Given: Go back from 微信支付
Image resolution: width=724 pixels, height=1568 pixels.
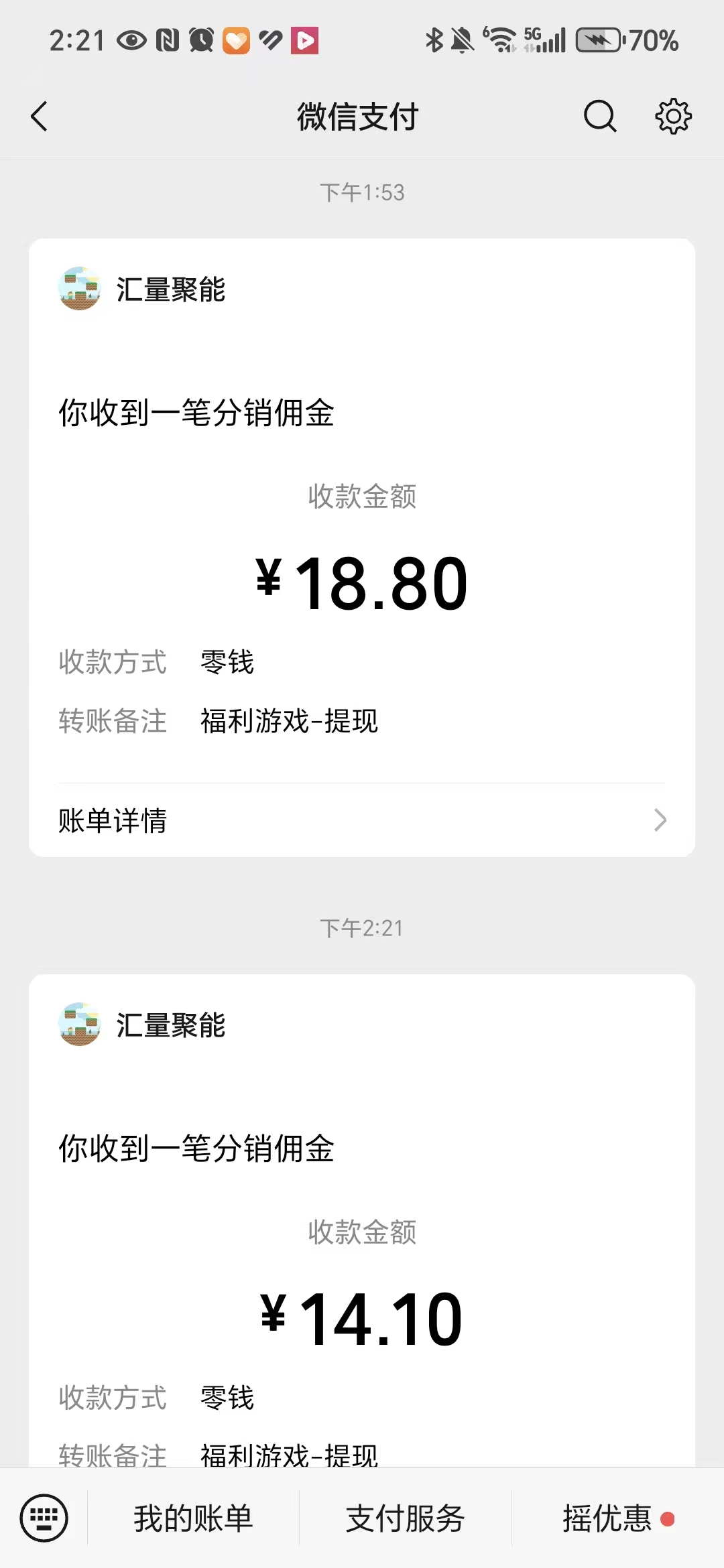Looking at the screenshot, I should [x=40, y=117].
